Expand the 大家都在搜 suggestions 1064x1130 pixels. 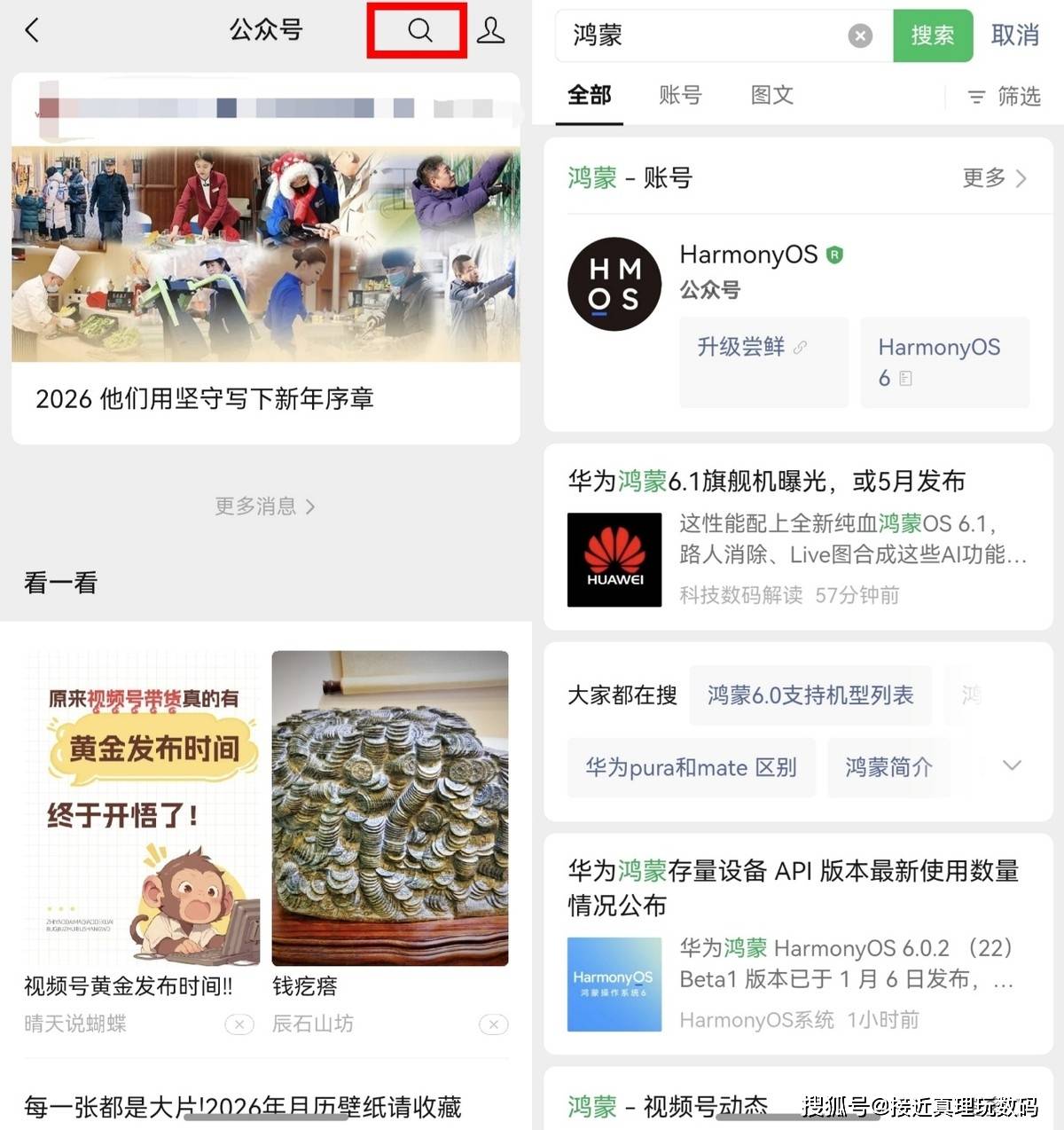click(x=1011, y=765)
